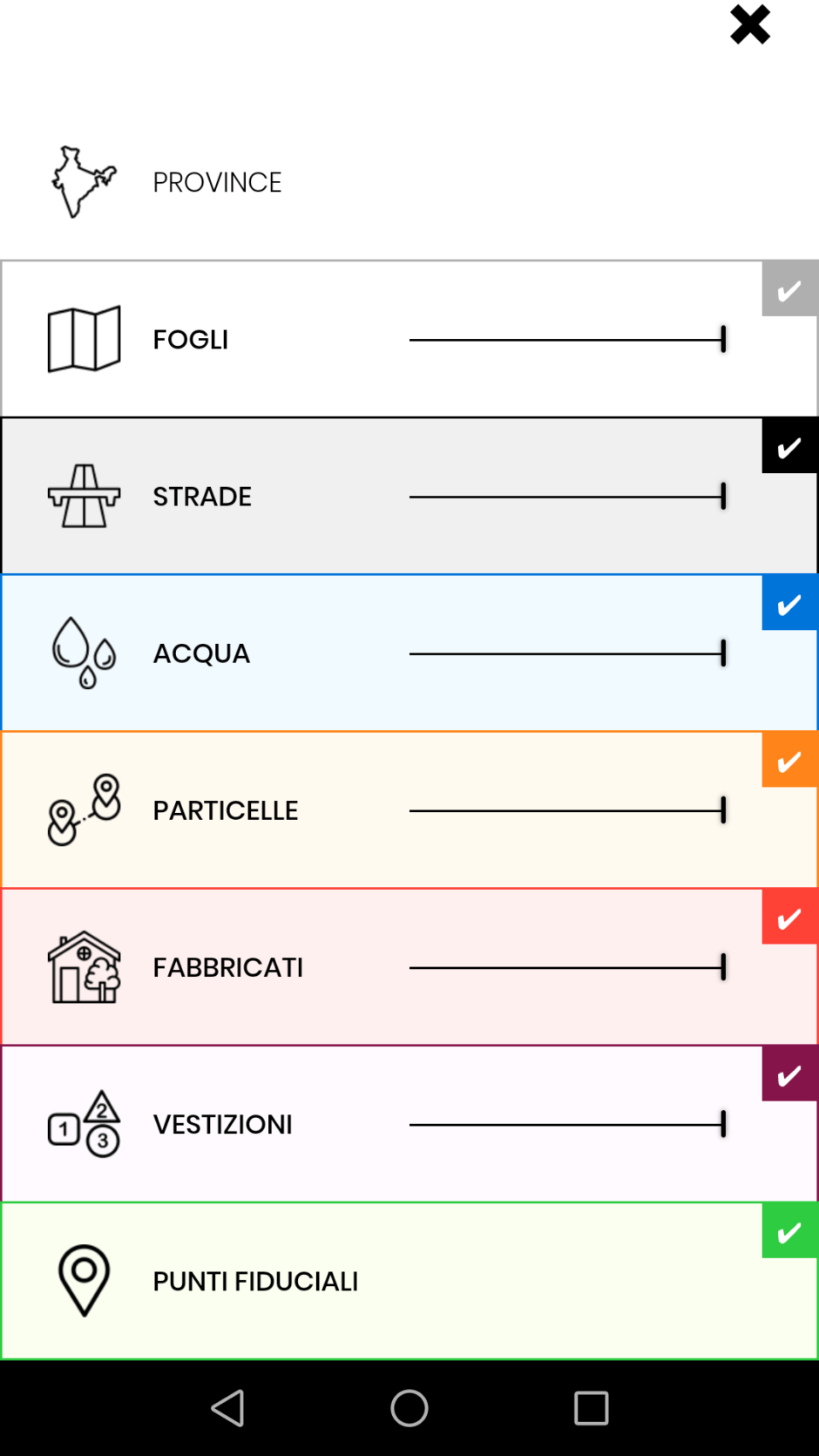Uncheck the FABBRICATI layer checkbox
Screen dimensions: 819x1456
pos(789,917)
